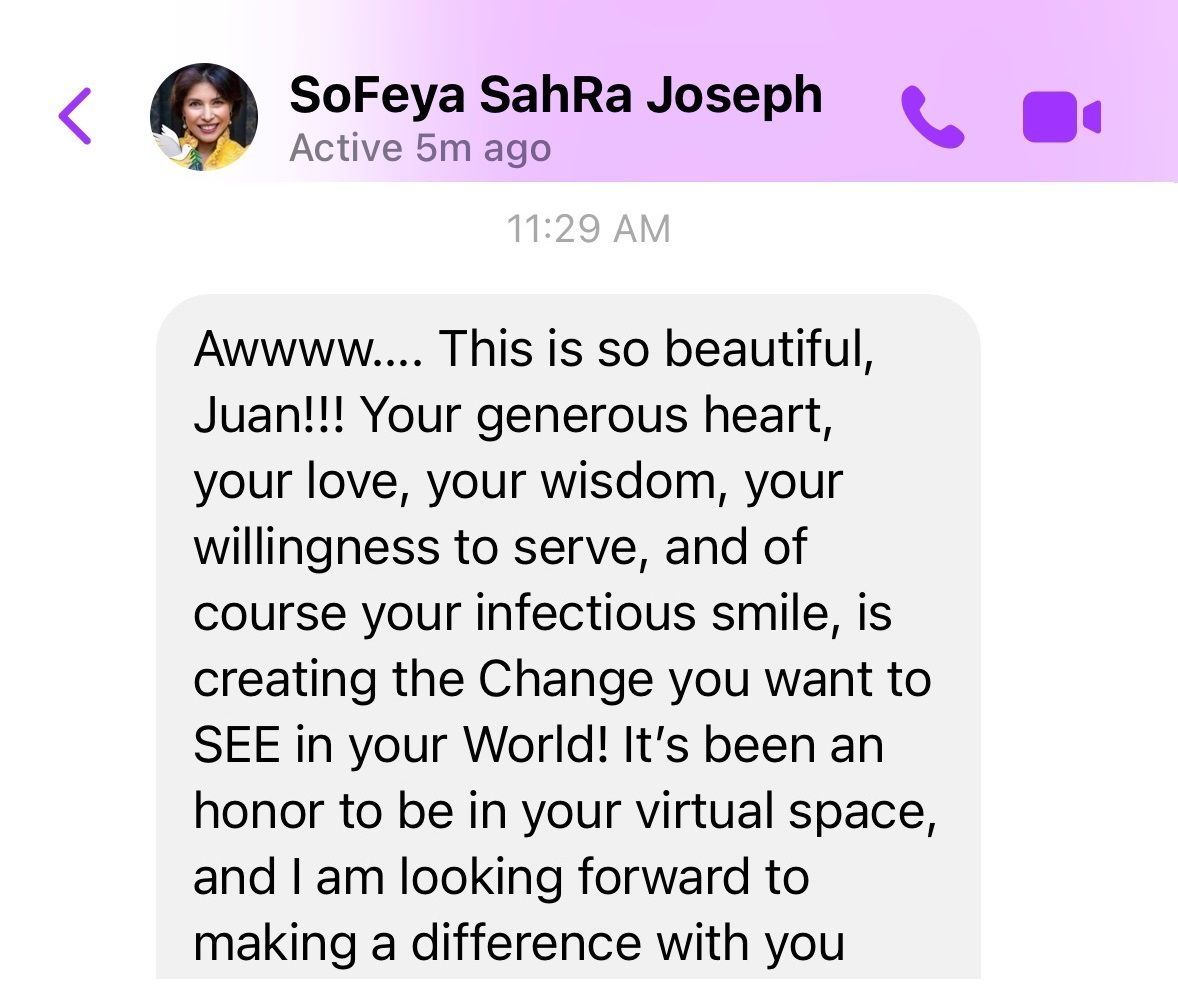Start a voice call with SoFeya
Viewport: 1178px width, 984px height.
click(x=932, y=117)
